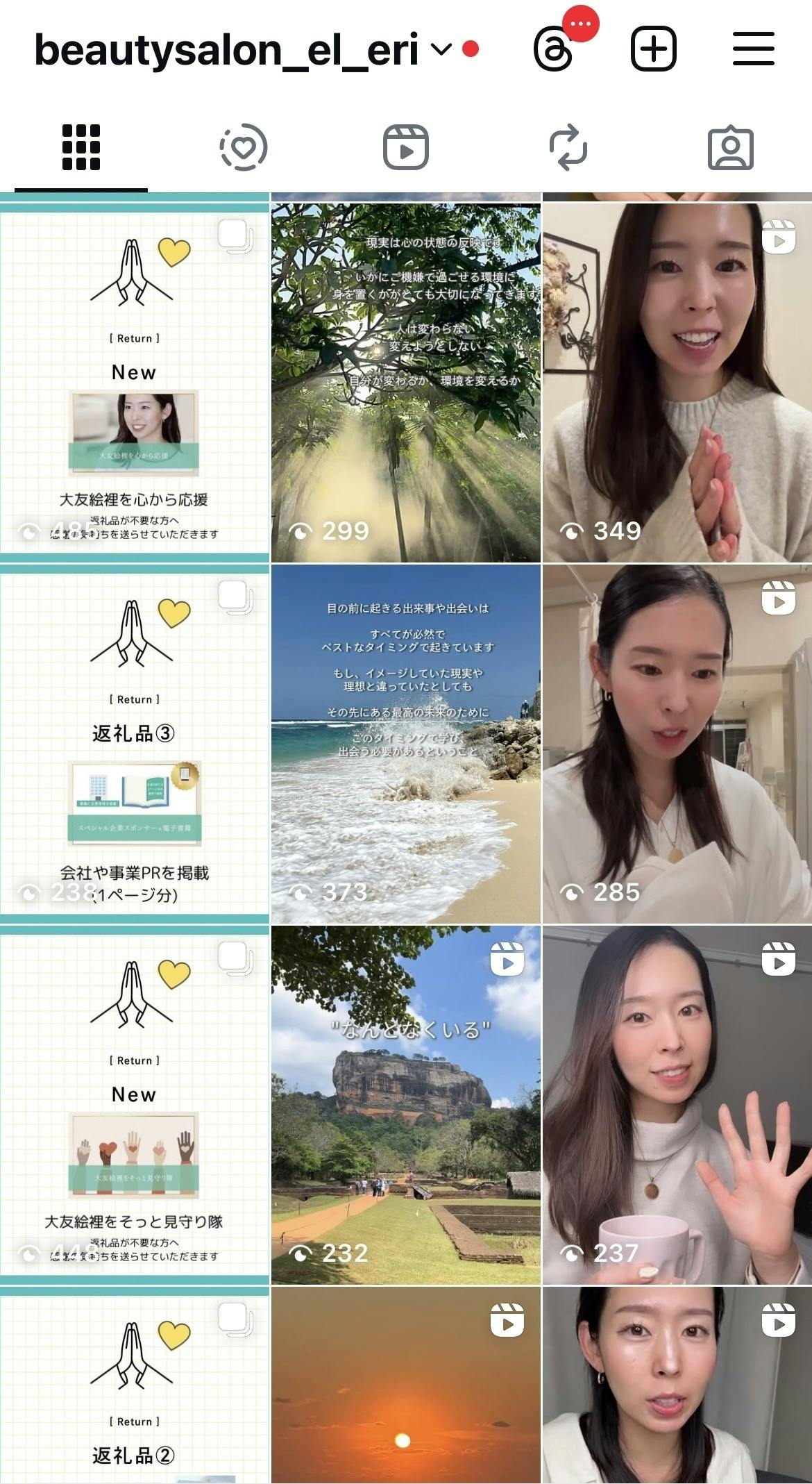Open the hamburger menu
Screen dimensions: 812x1484
753,49
